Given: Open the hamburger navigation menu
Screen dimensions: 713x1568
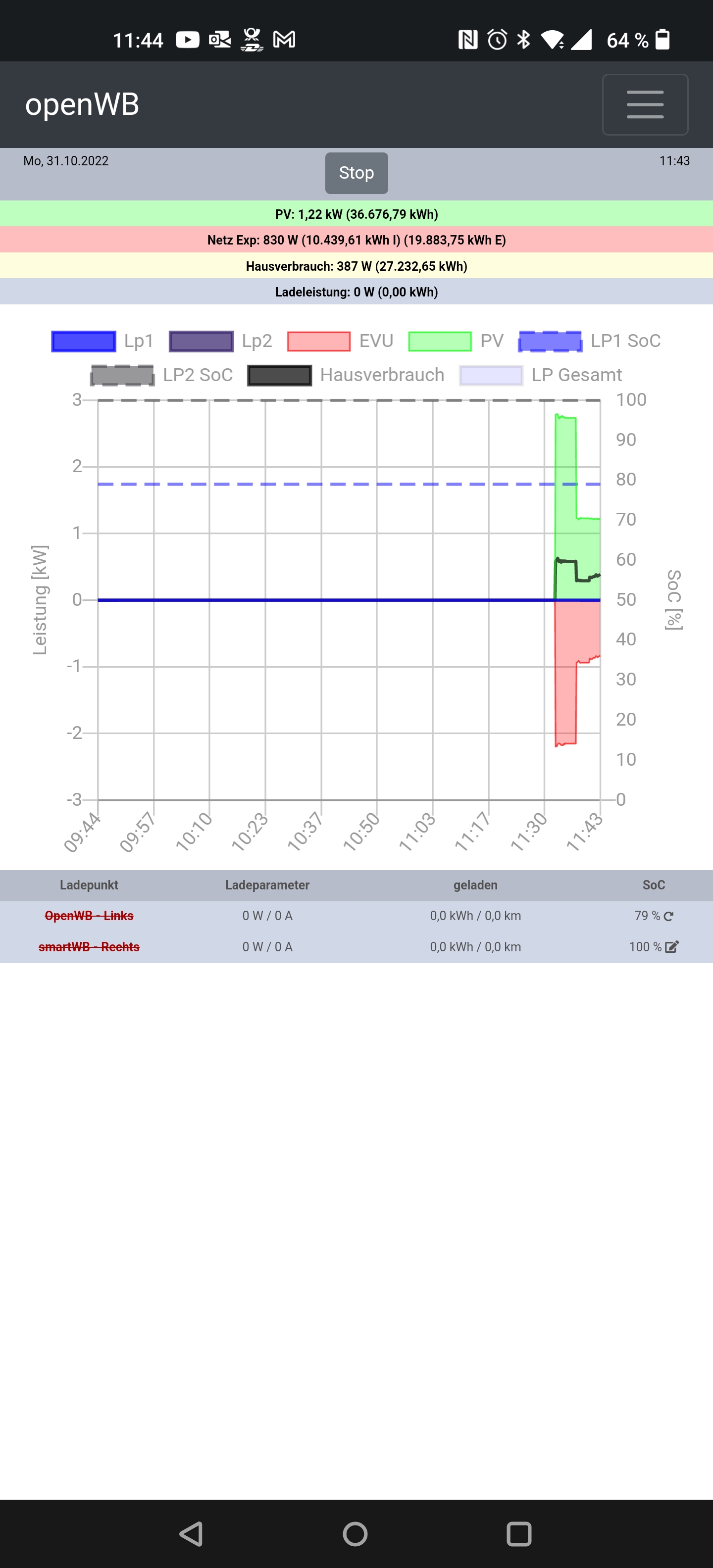Looking at the screenshot, I should 645,104.
